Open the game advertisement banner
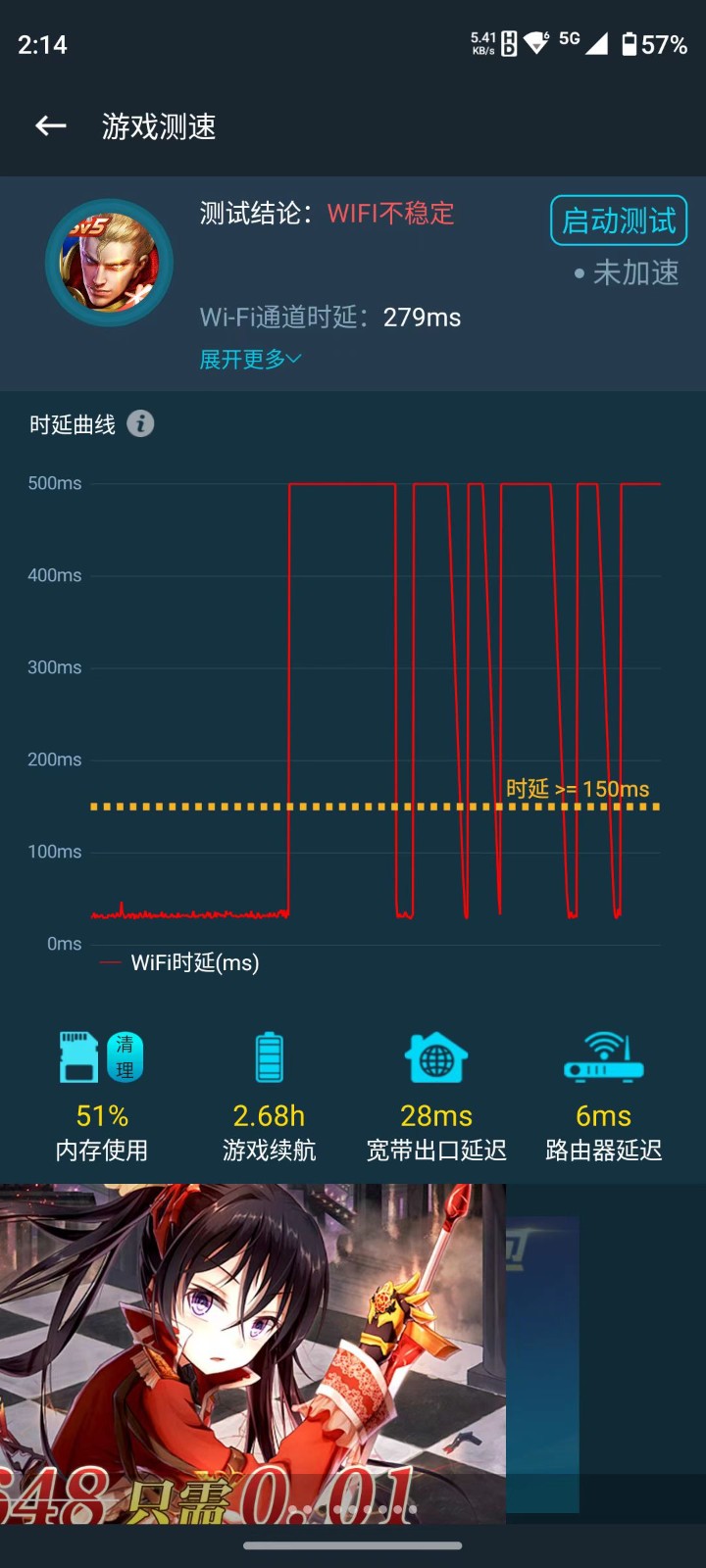706x1568 pixels. (x=253, y=1352)
